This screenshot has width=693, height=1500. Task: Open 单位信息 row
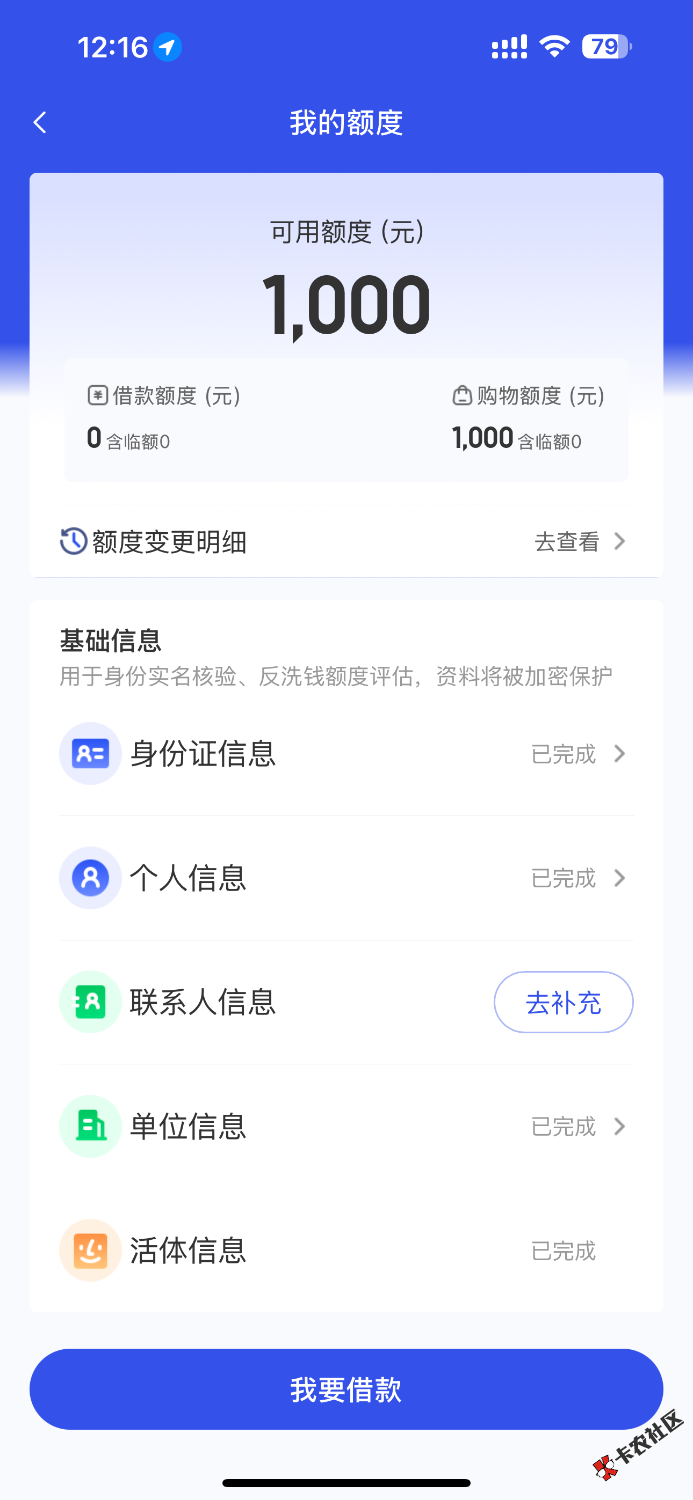[346, 1127]
